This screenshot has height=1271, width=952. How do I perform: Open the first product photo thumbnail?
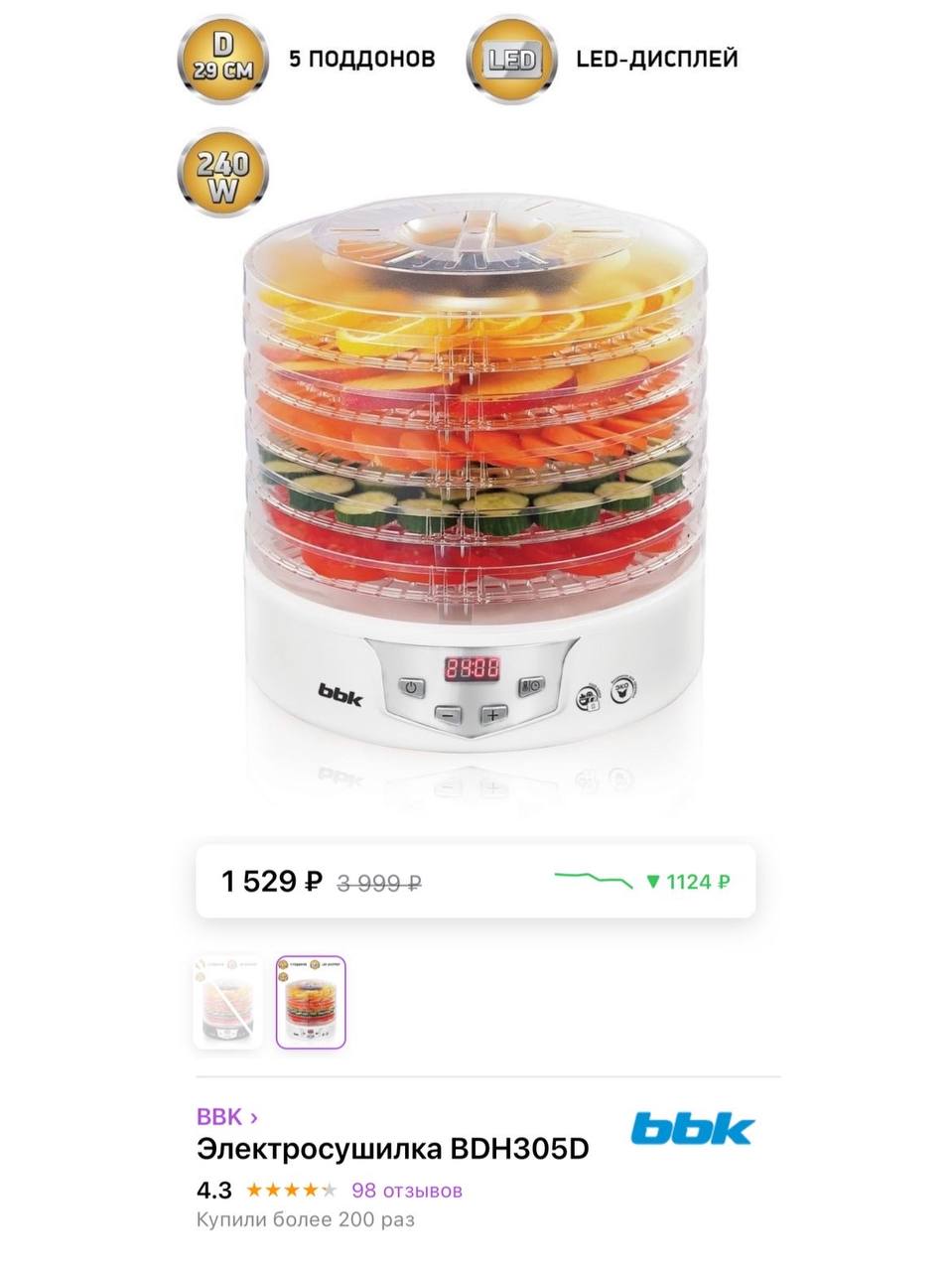228,1002
